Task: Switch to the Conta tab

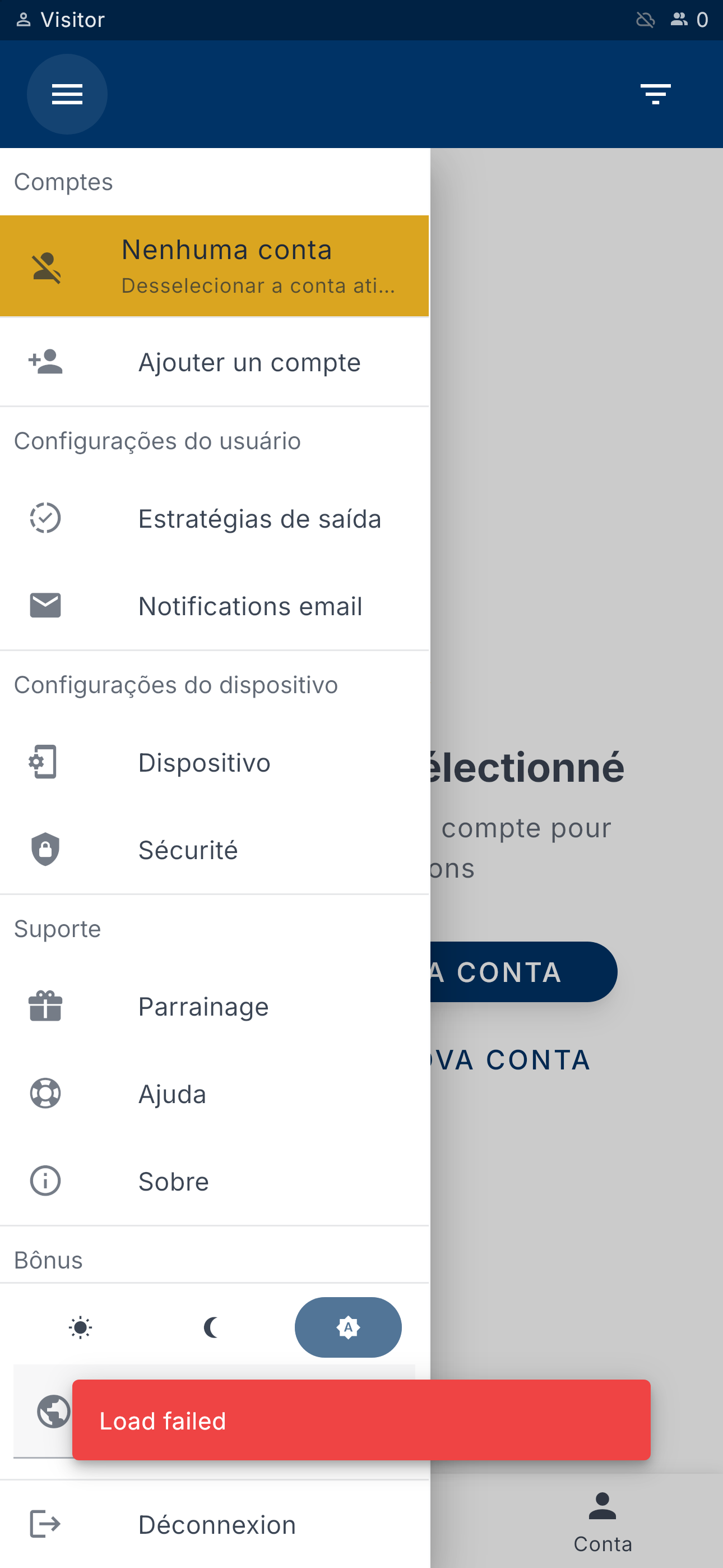Action: pos(602,1522)
